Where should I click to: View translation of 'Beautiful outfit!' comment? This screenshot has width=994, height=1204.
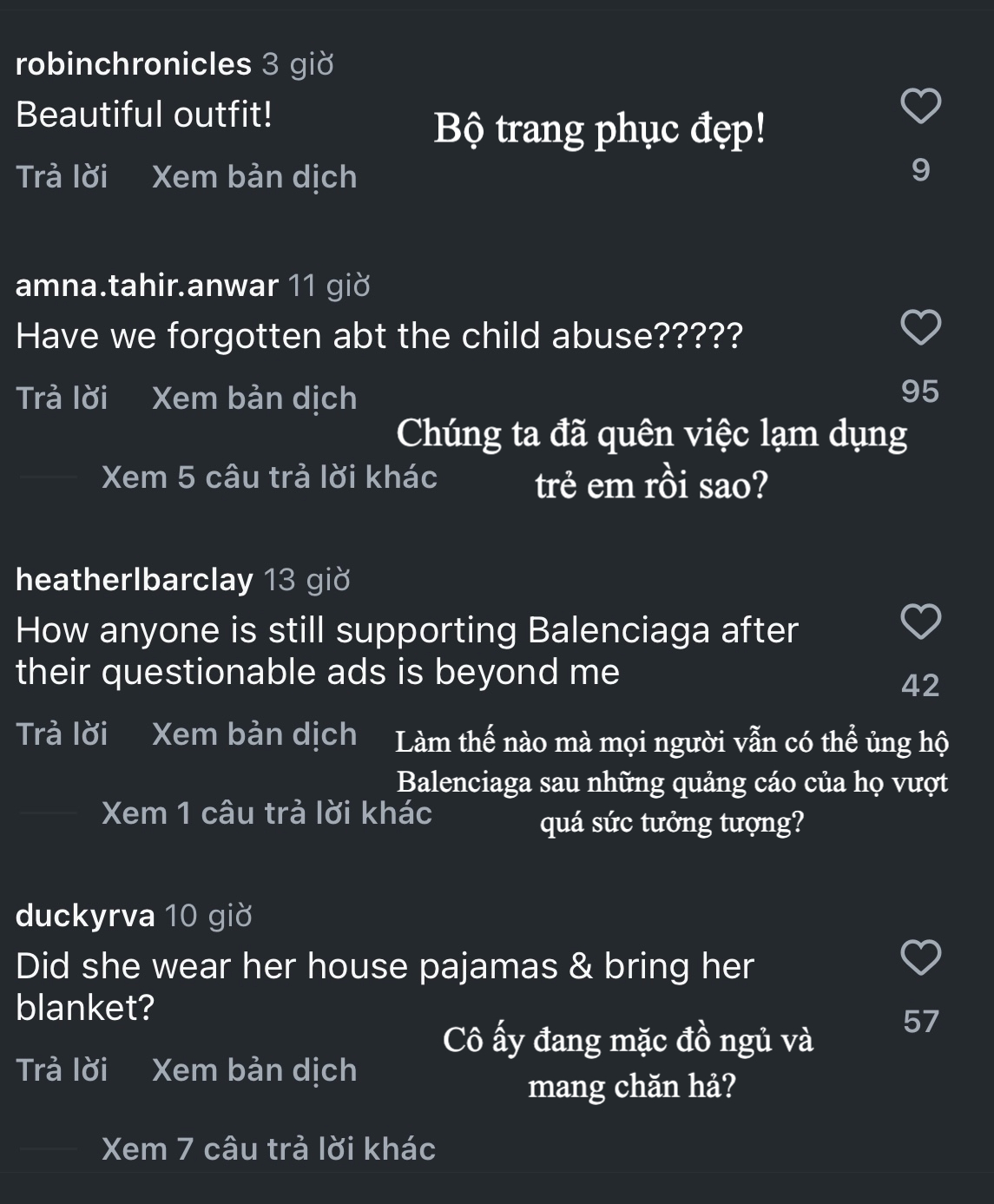pyautogui.click(x=254, y=177)
